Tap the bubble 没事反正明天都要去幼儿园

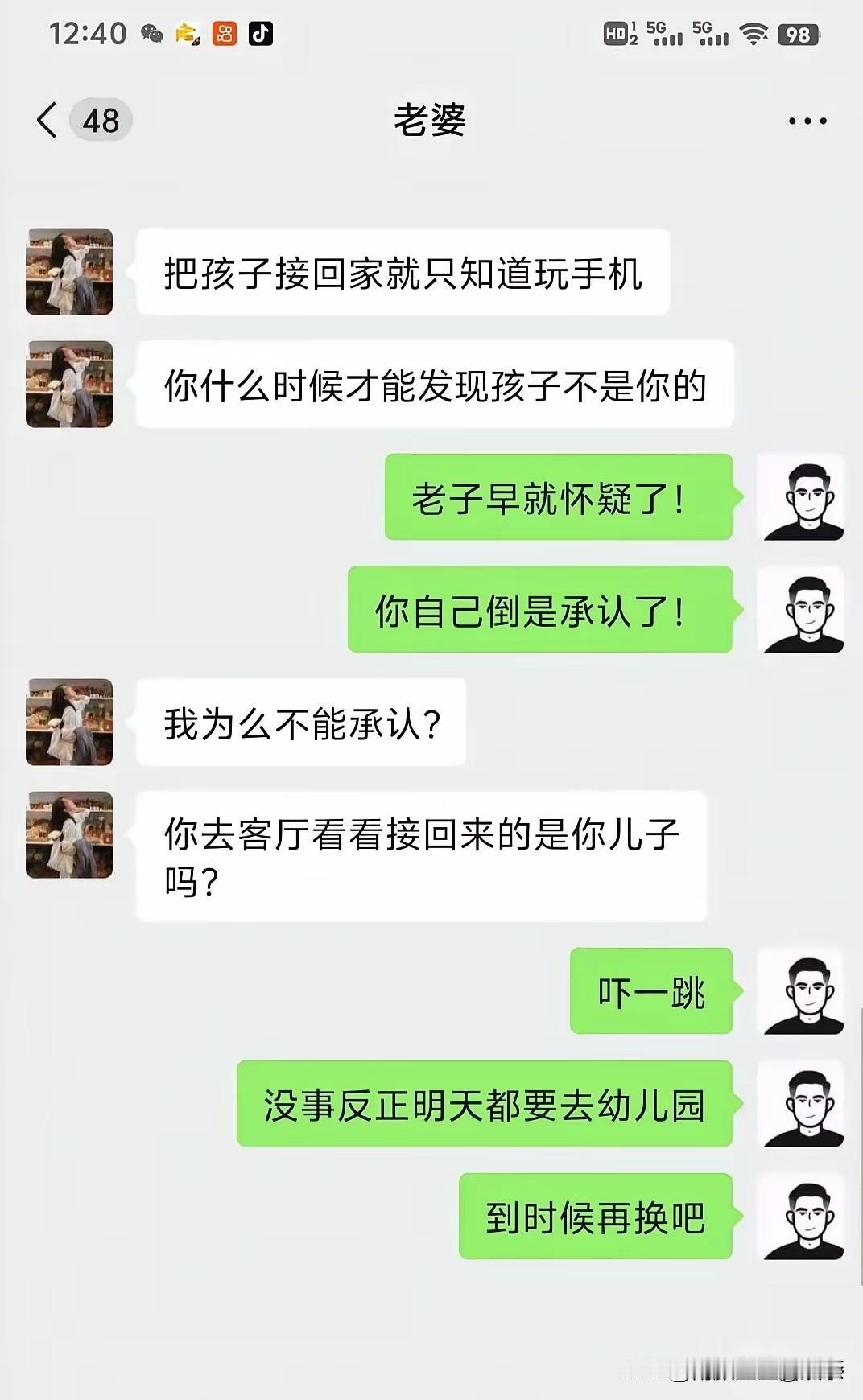pyautogui.click(x=485, y=1106)
